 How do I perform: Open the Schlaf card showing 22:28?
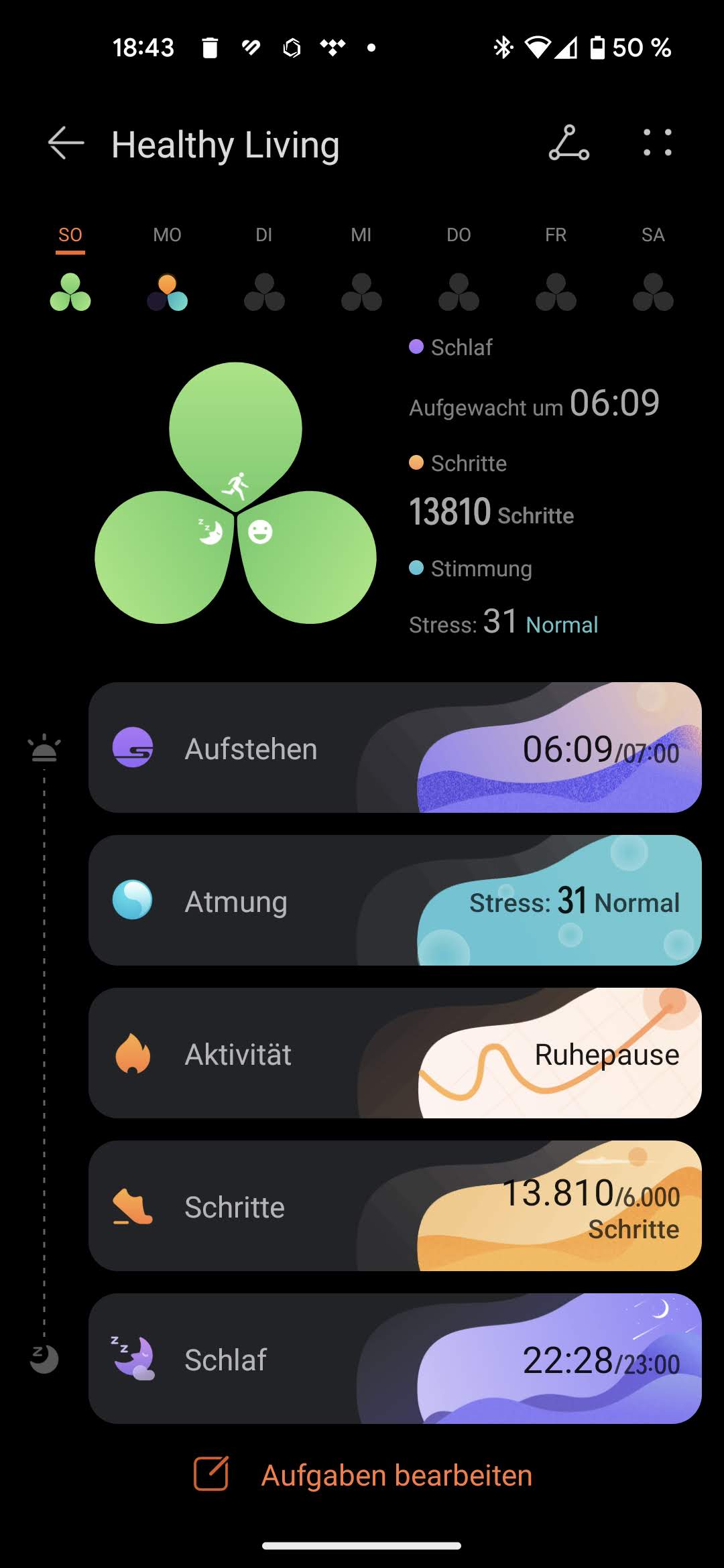[x=395, y=1359]
